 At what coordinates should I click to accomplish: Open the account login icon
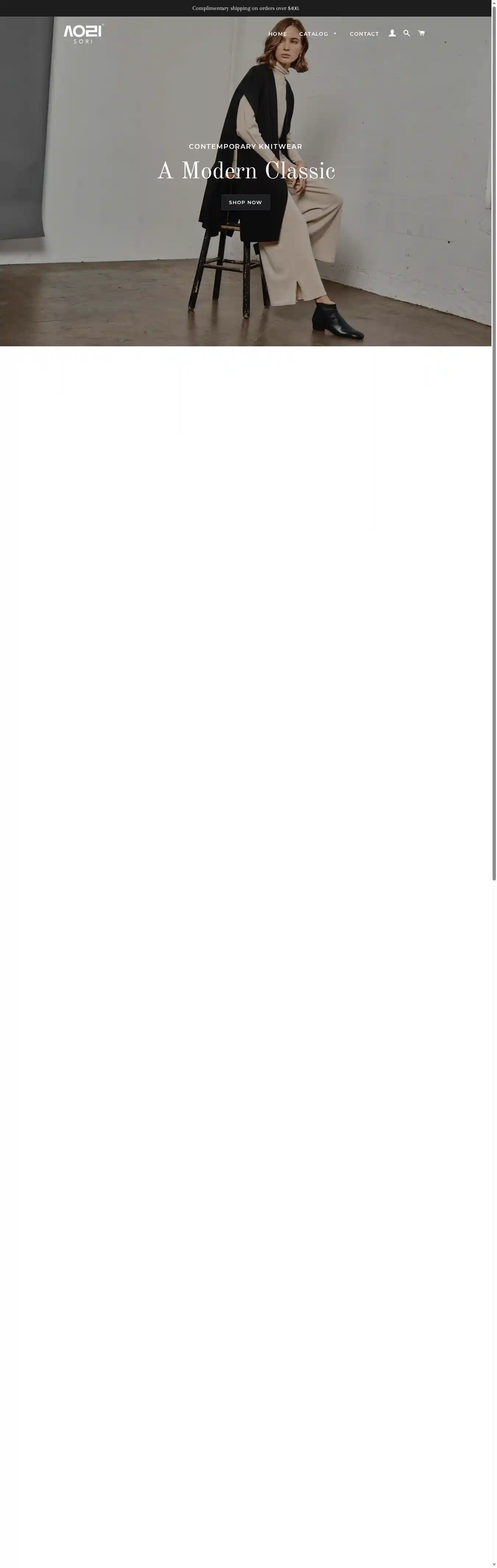pyautogui.click(x=392, y=34)
